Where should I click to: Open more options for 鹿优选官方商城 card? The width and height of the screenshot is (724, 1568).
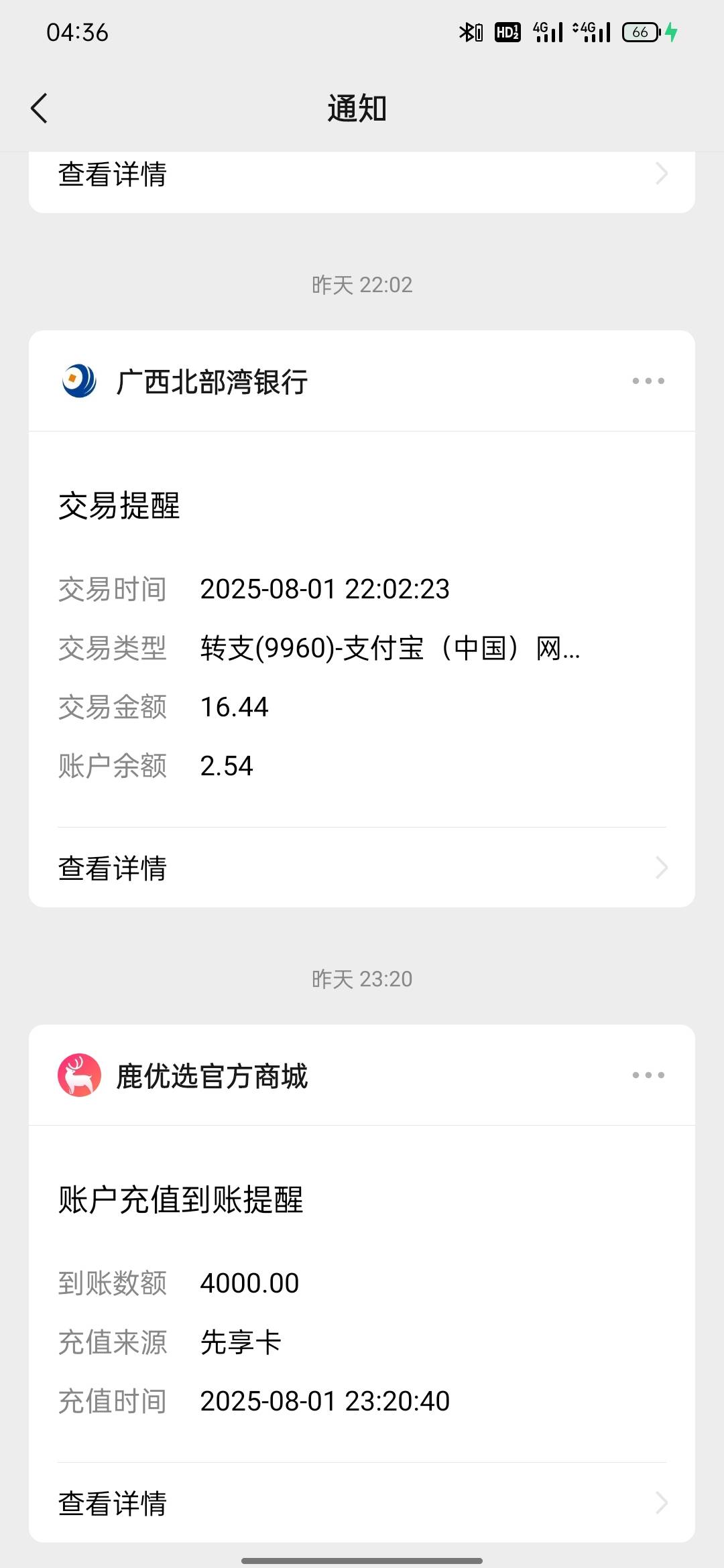tap(648, 1075)
